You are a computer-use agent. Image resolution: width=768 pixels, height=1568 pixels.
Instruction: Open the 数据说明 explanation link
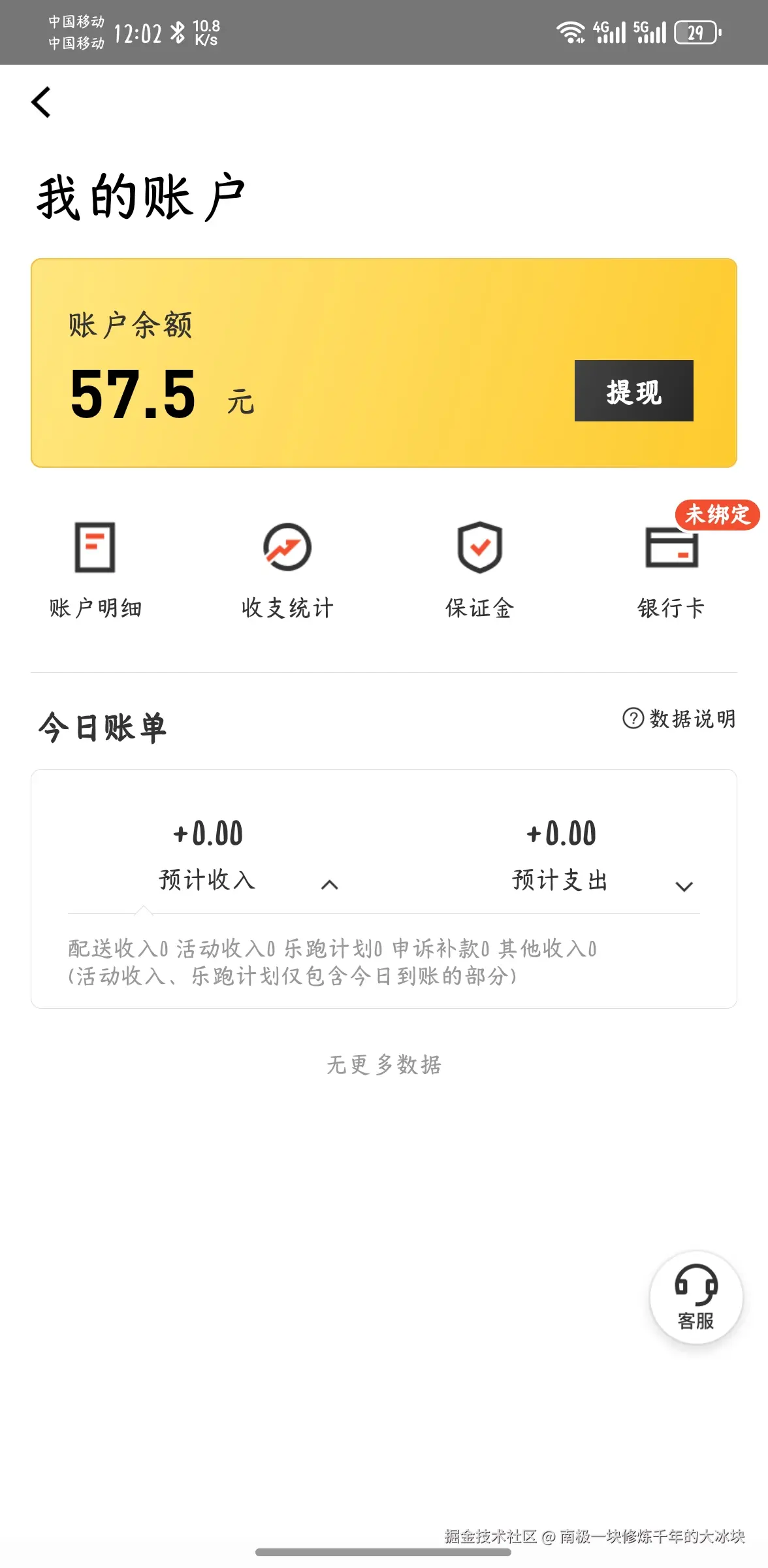click(x=691, y=719)
